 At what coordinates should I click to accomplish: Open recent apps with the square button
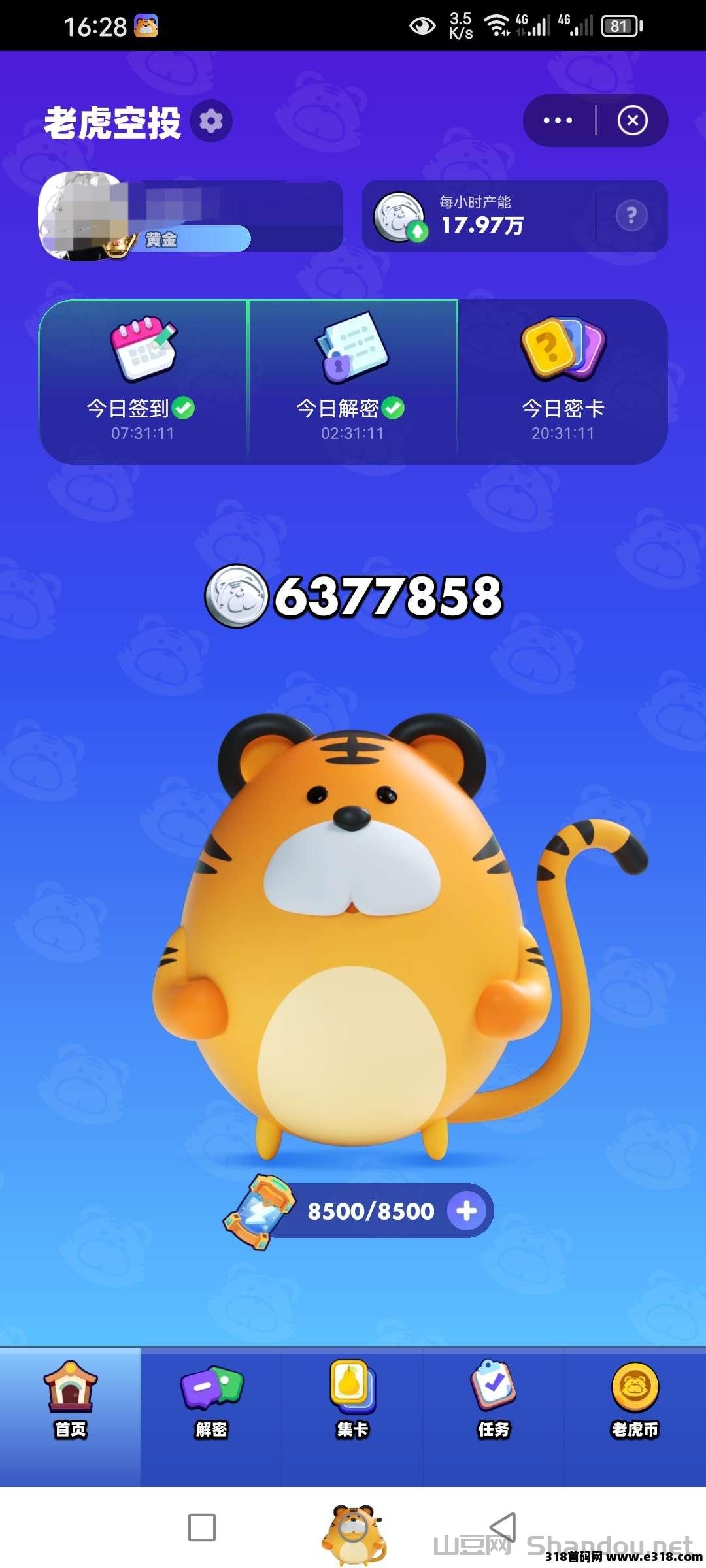tap(201, 1527)
